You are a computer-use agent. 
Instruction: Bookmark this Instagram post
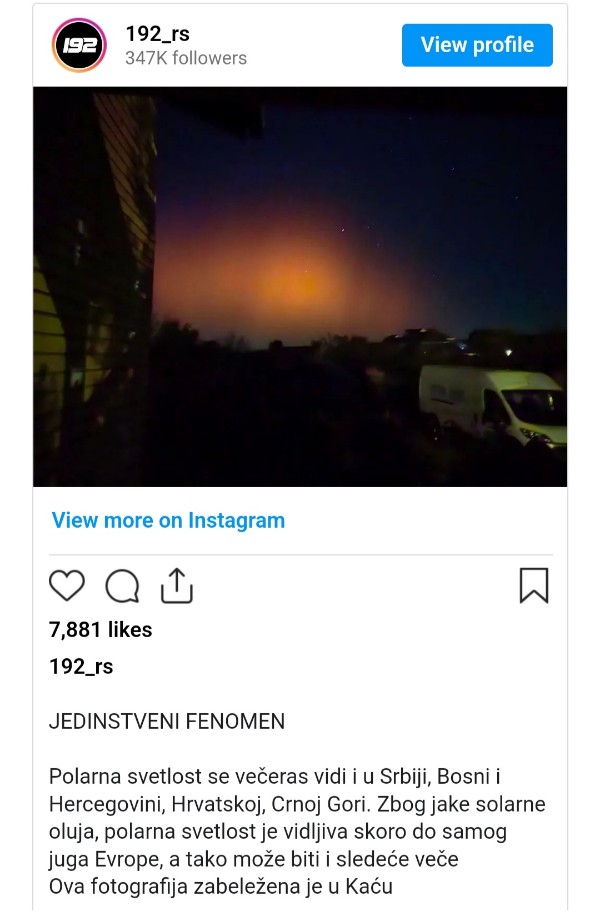click(534, 586)
